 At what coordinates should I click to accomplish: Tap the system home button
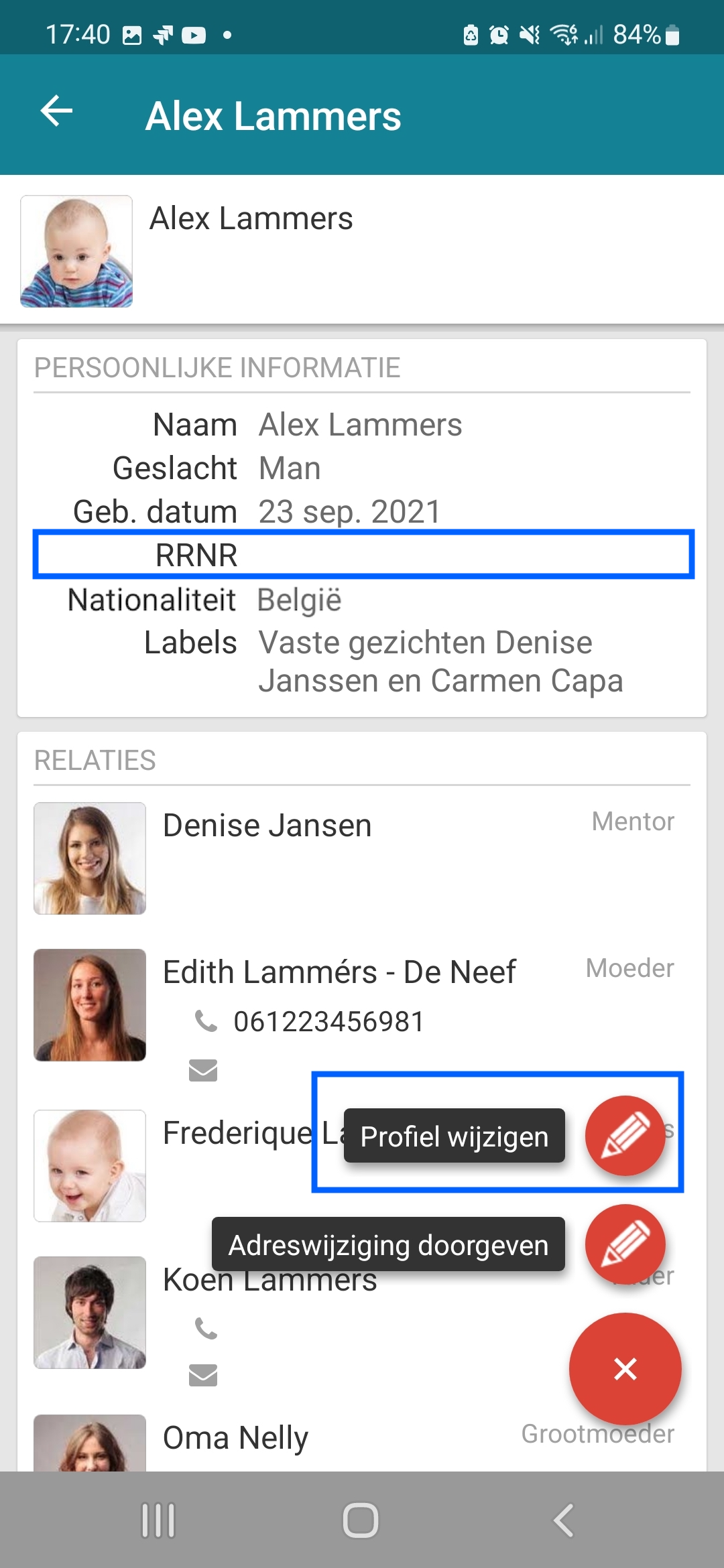tap(361, 1520)
